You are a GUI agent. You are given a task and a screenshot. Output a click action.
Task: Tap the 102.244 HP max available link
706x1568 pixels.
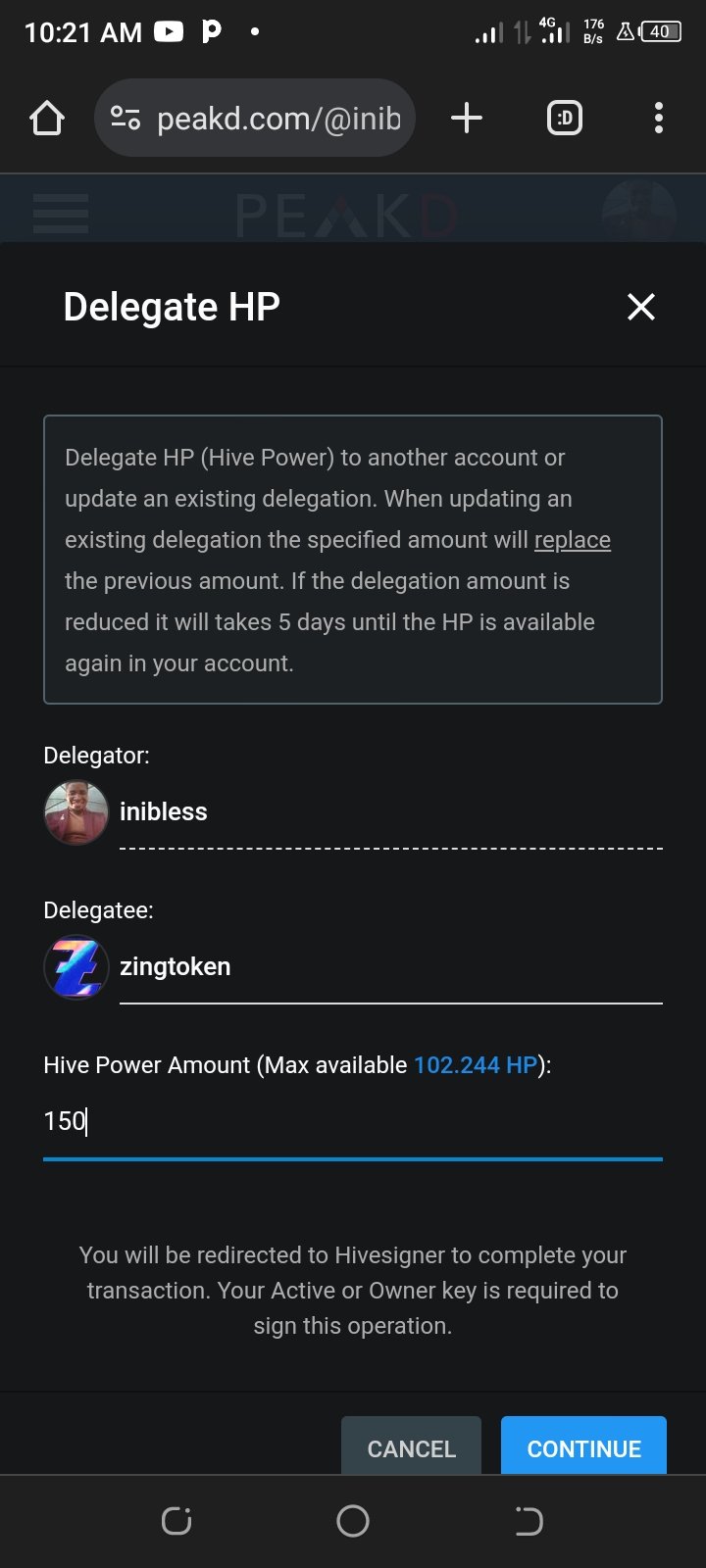point(476,1065)
